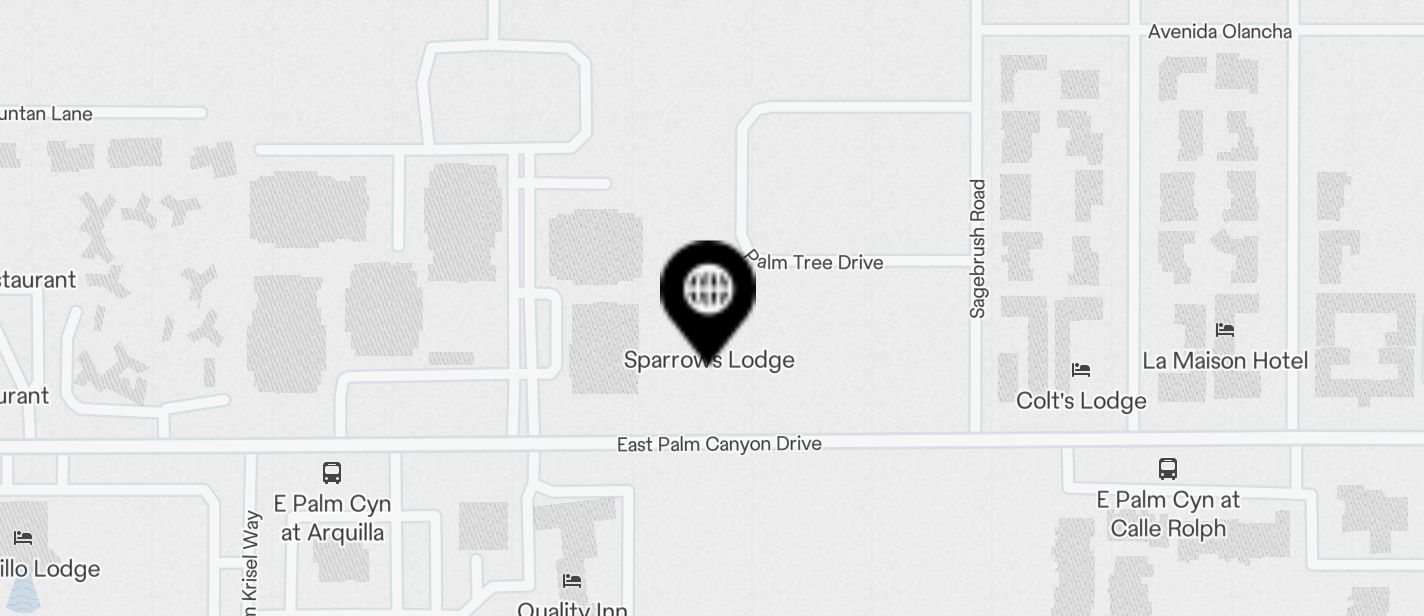The image size is (1424, 616).
Task: Select the E Palm Cyn at Calle Rolph stop
Action: tap(1167, 468)
